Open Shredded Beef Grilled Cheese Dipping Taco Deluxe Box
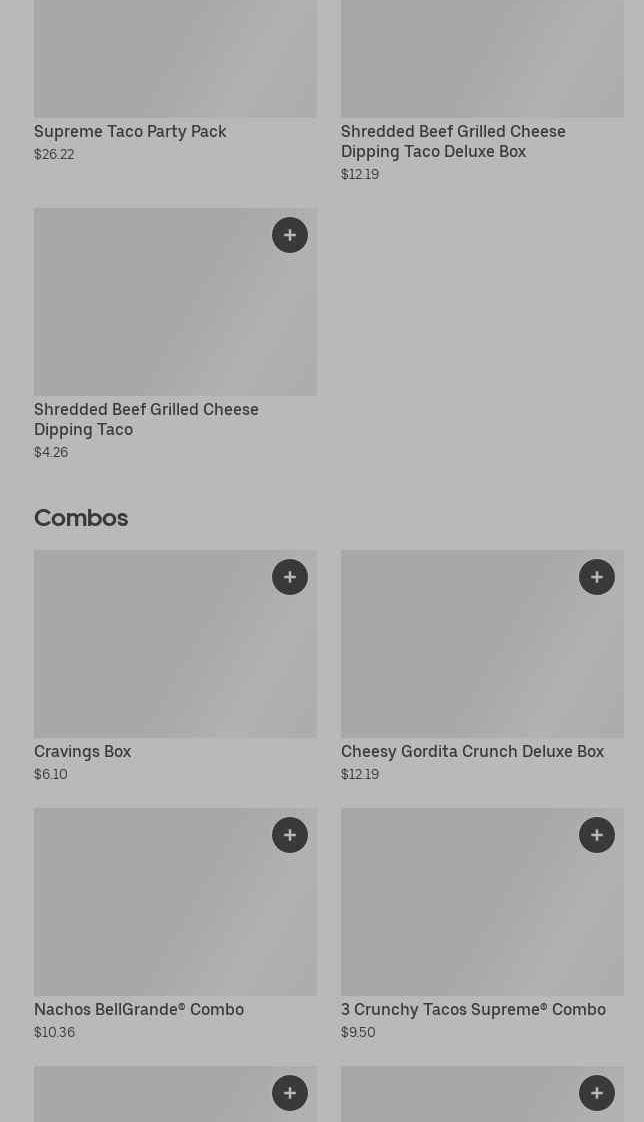Screen dimensions: 644x1122 pos(452,141)
